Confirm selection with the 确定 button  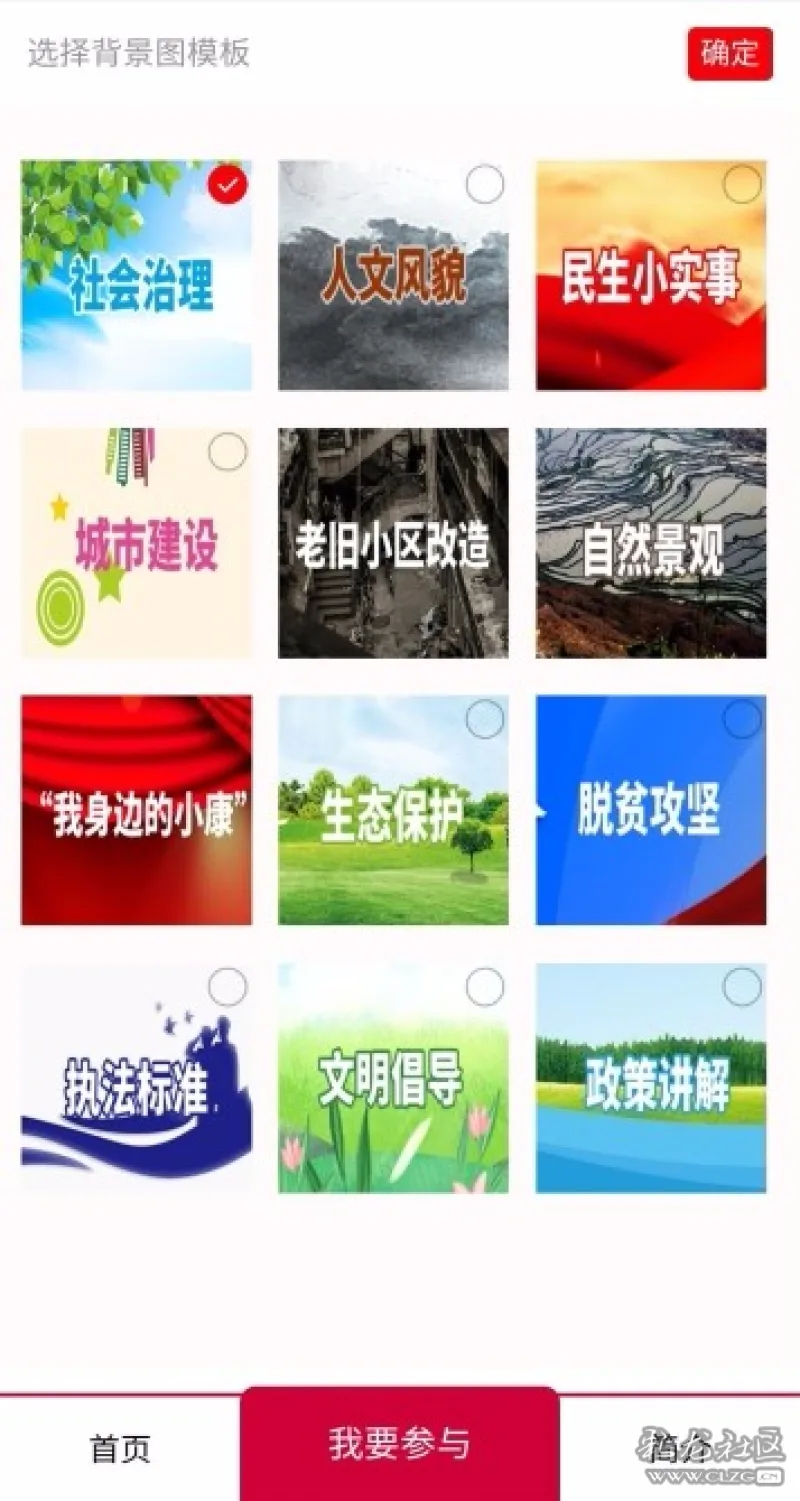pyautogui.click(x=730, y=53)
